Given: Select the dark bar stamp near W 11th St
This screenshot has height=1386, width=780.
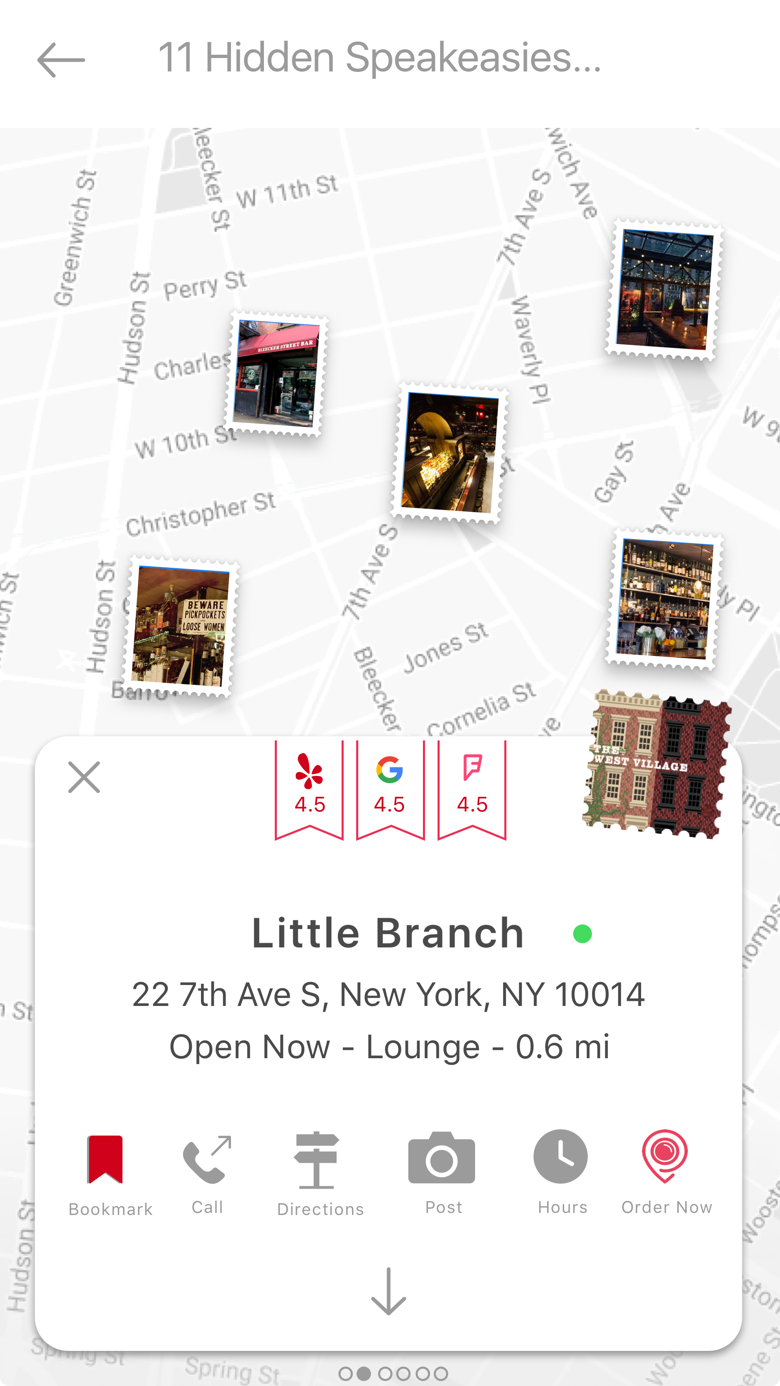Looking at the screenshot, I should tap(664, 289).
